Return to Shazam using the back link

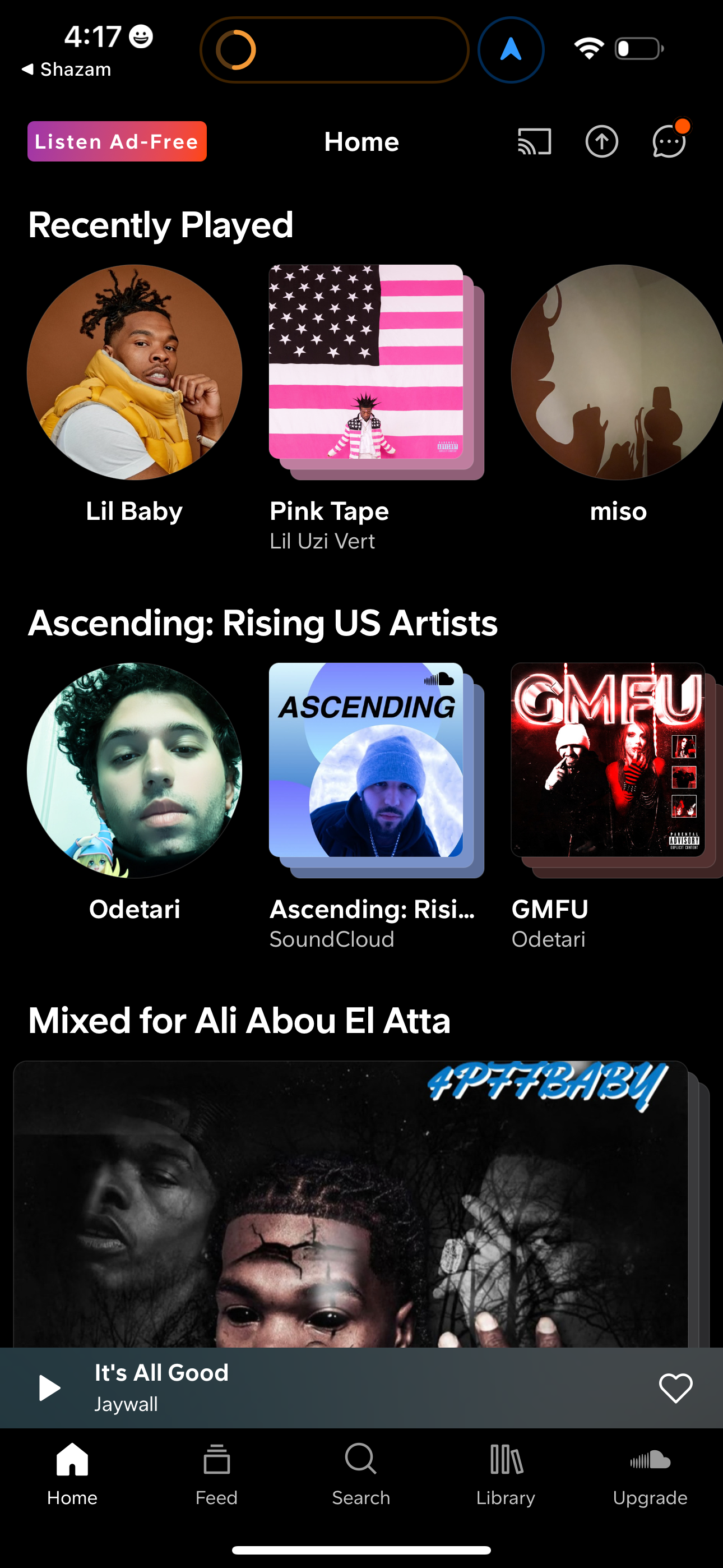[x=67, y=69]
